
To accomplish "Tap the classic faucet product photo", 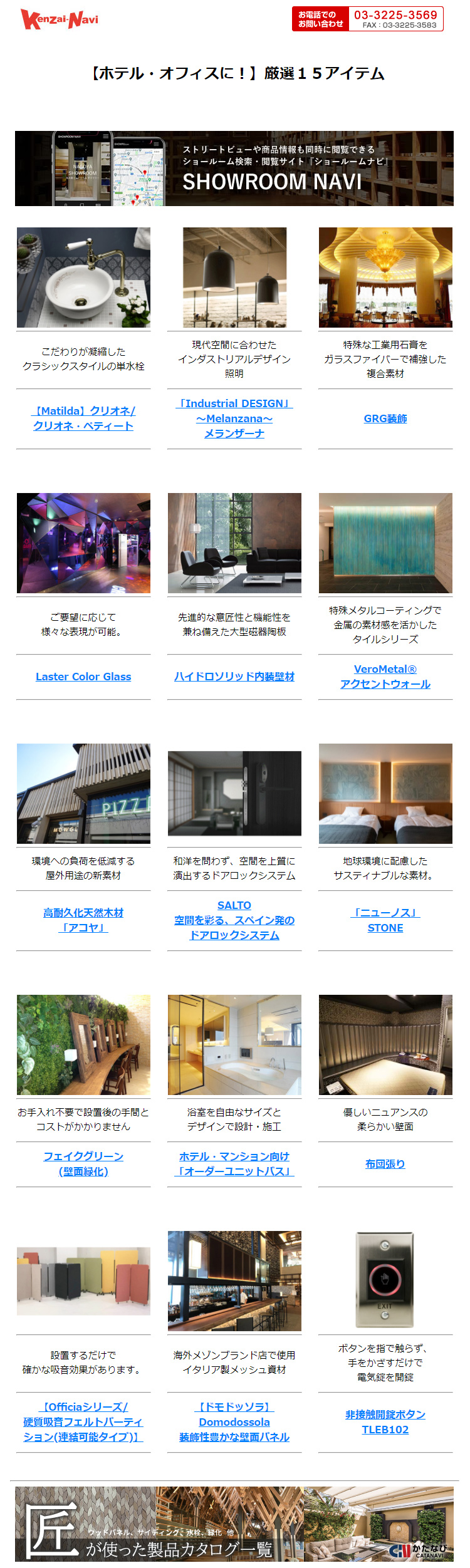I will [83, 278].
